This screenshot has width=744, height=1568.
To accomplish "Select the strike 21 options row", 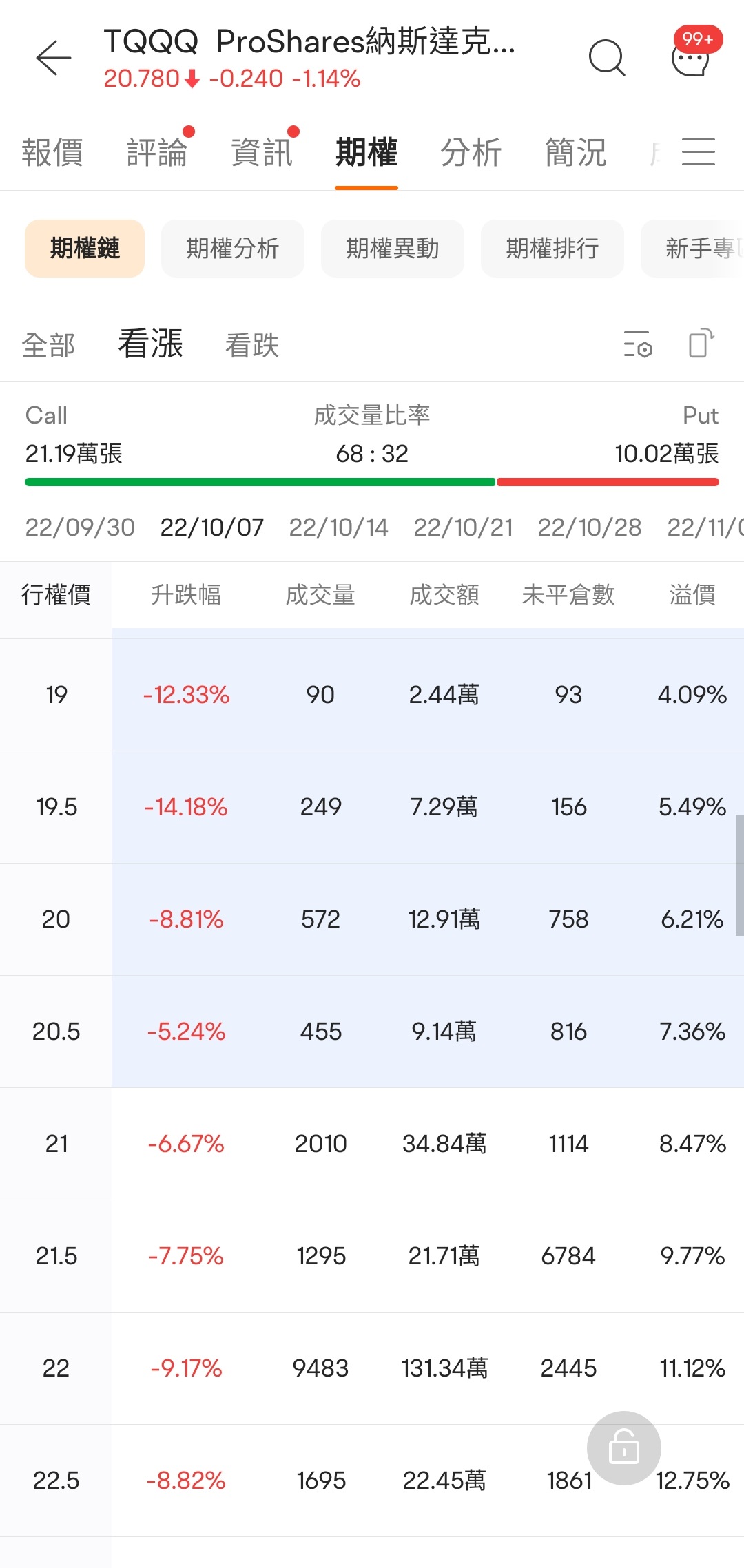I will [x=372, y=1144].
